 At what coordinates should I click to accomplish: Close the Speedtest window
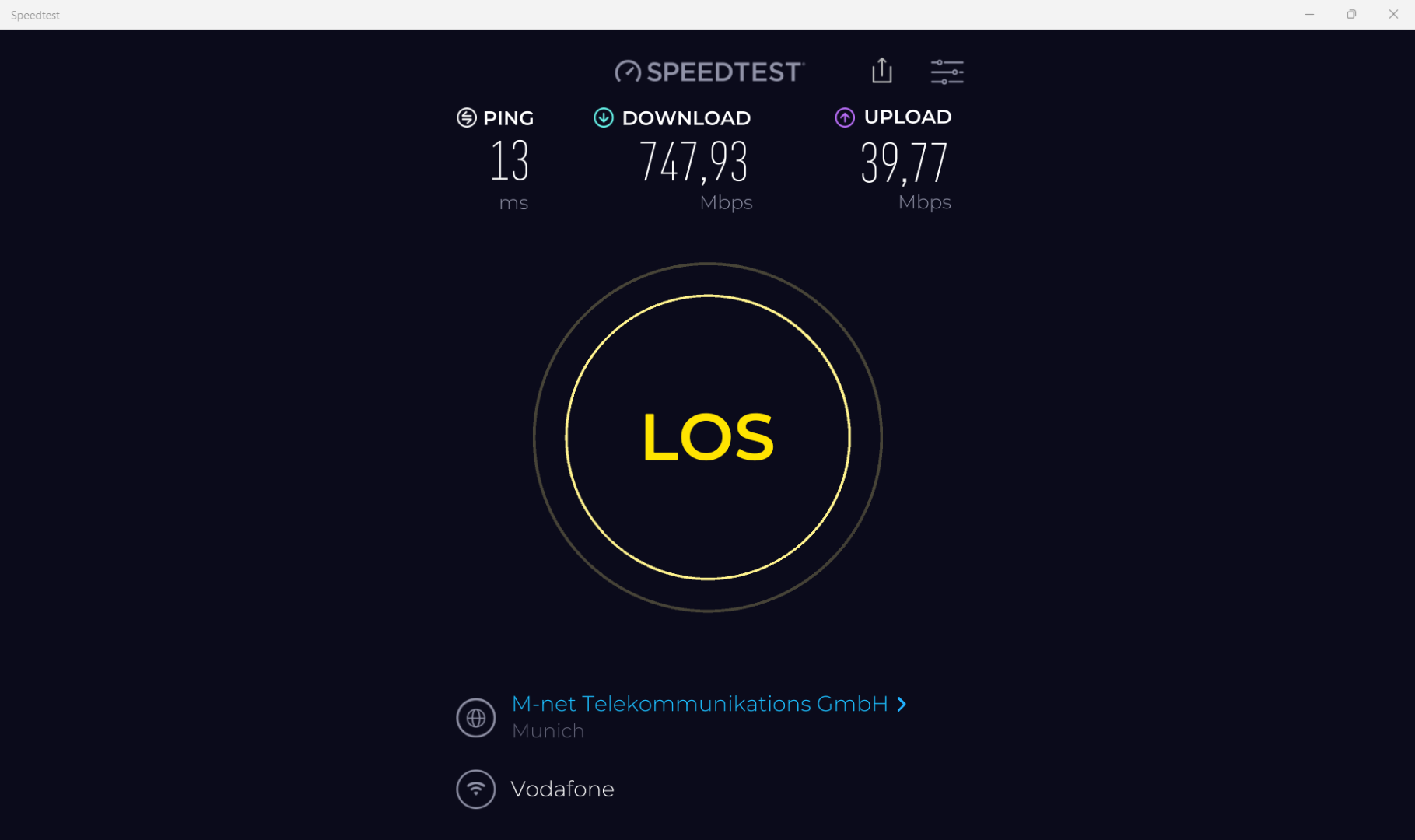click(x=1392, y=14)
